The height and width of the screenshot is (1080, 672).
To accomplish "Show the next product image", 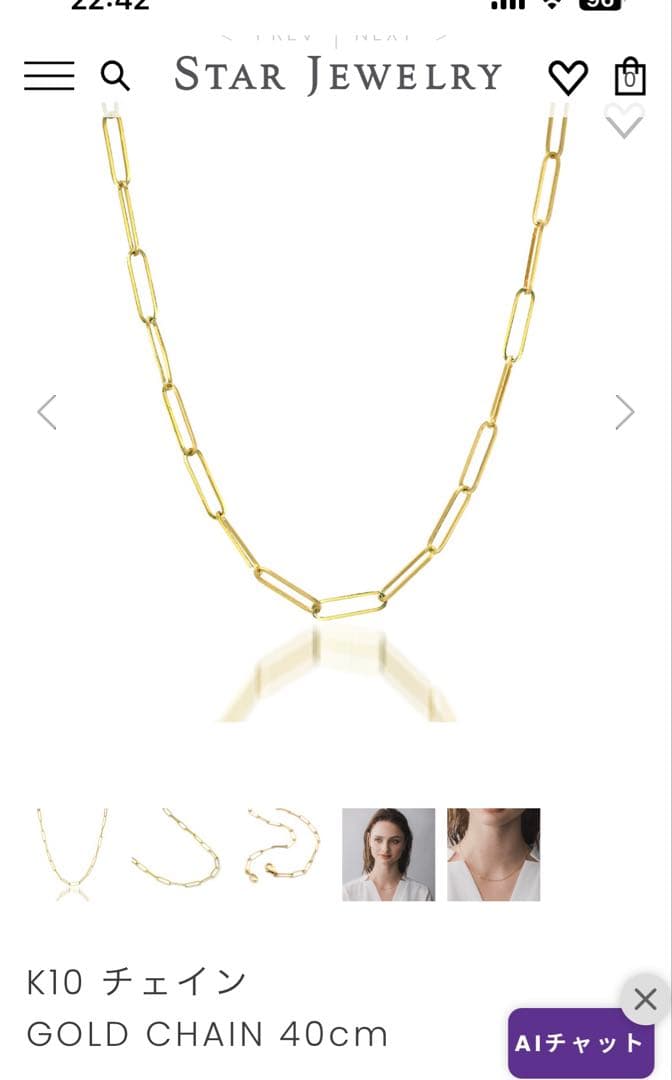I will click(x=625, y=411).
